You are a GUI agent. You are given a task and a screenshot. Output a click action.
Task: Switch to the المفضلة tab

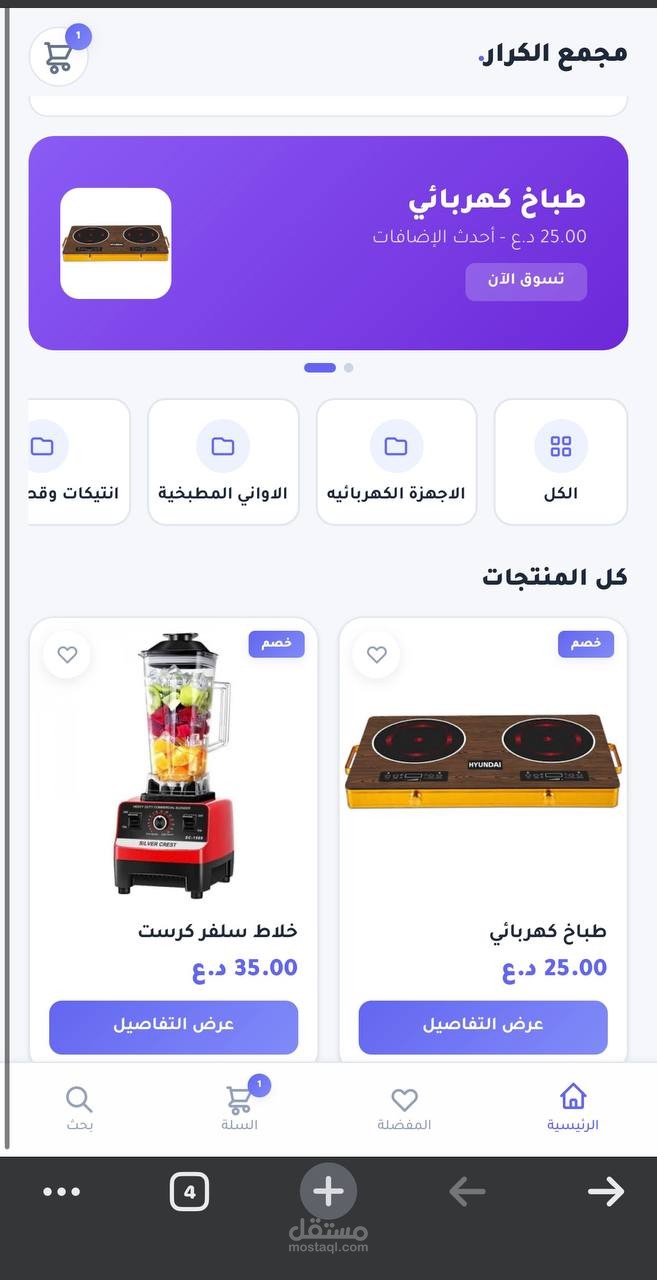404,1107
